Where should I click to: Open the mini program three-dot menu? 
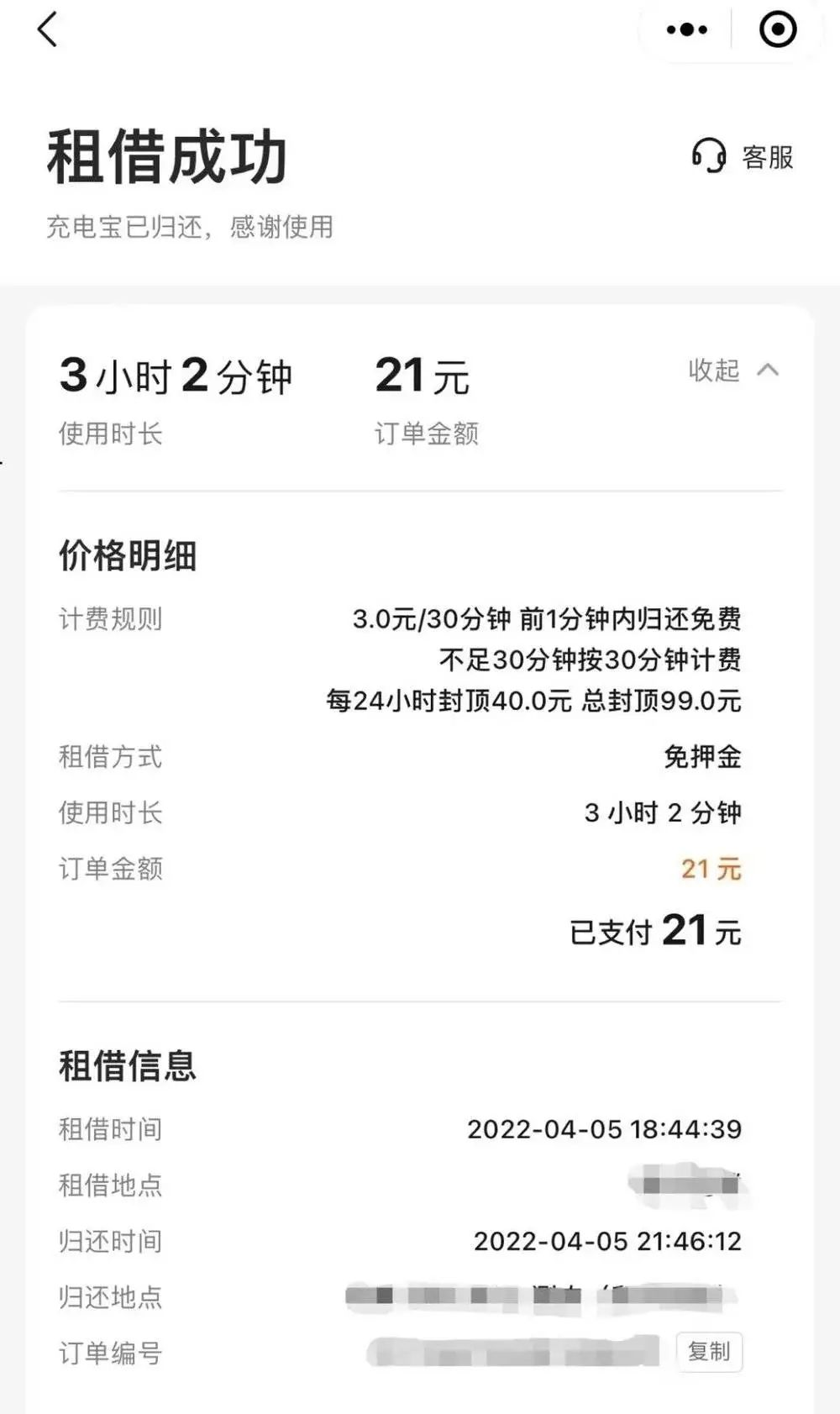(x=686, y=30)
